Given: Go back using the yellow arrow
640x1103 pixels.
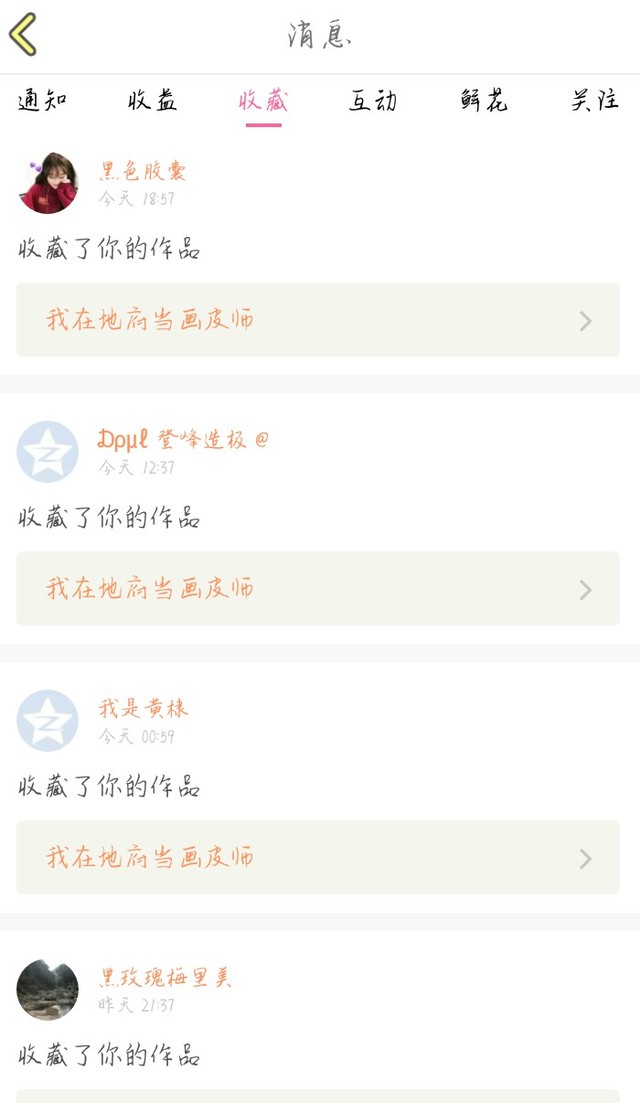Looking at the screenshot, I should click(23, 34).
